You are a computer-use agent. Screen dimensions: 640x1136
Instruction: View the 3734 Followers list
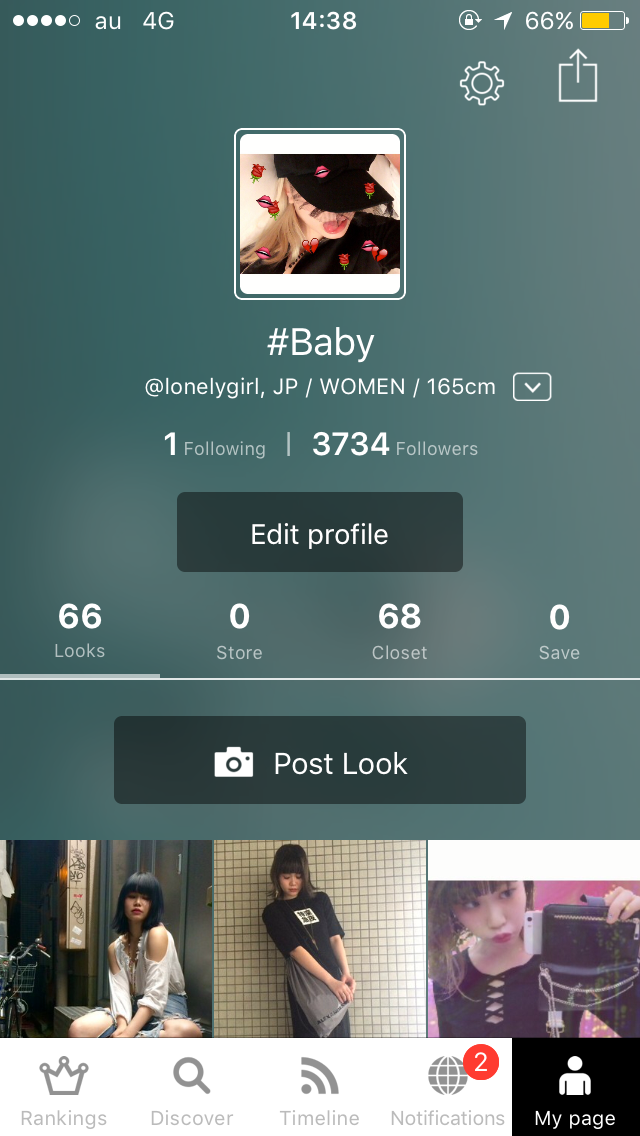point(395,446)
